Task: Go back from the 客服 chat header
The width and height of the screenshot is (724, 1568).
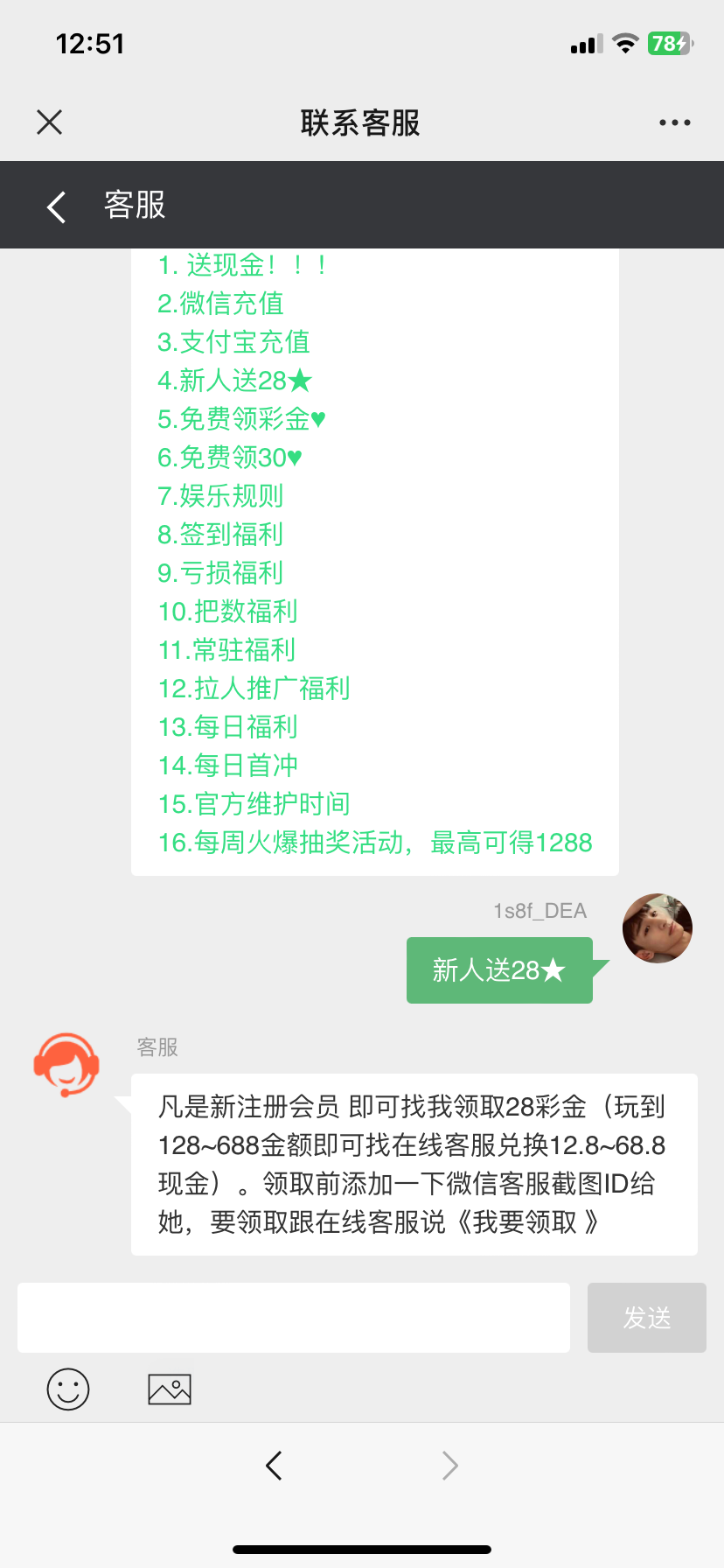Action: coord(57,206)
